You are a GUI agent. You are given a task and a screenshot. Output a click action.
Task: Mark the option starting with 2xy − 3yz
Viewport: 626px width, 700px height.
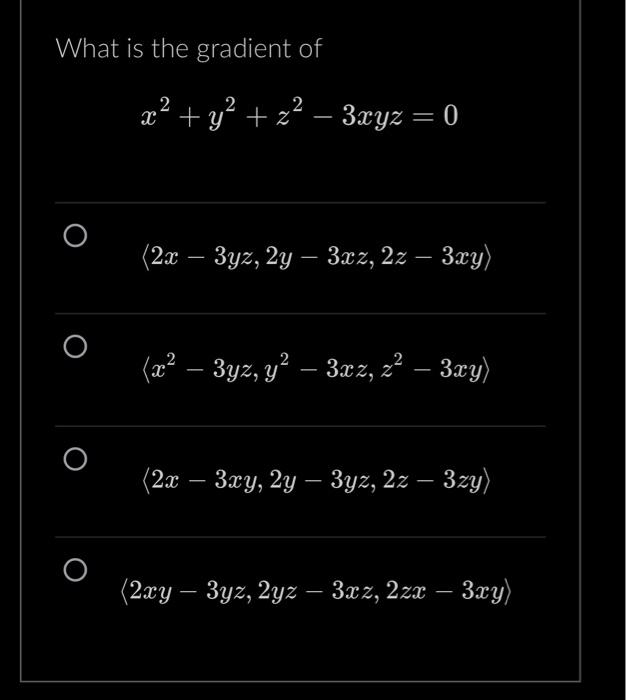pyautogui.click(x=74, y=570)
